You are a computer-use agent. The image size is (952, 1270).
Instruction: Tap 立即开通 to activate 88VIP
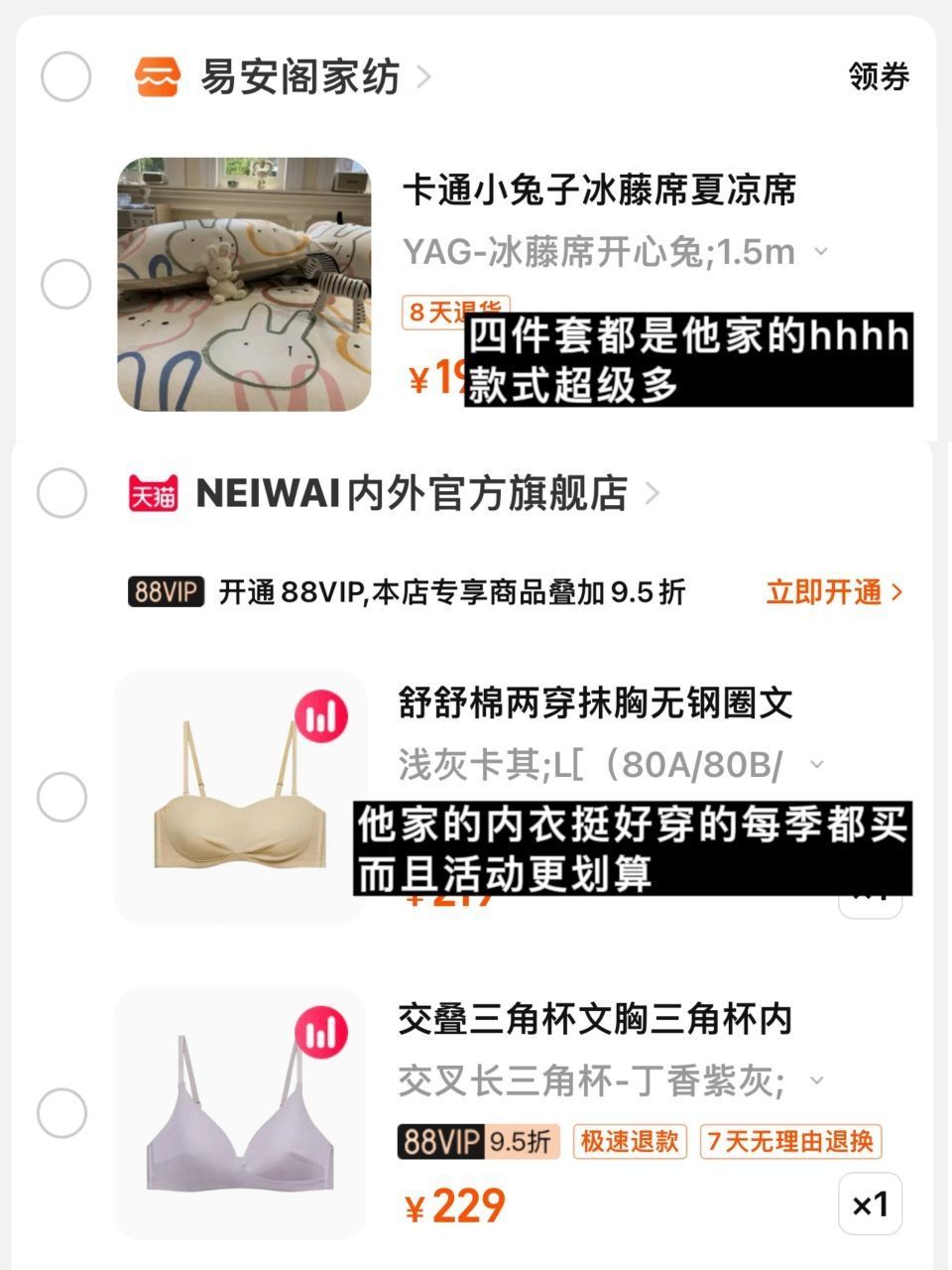[x=834, y=592]
